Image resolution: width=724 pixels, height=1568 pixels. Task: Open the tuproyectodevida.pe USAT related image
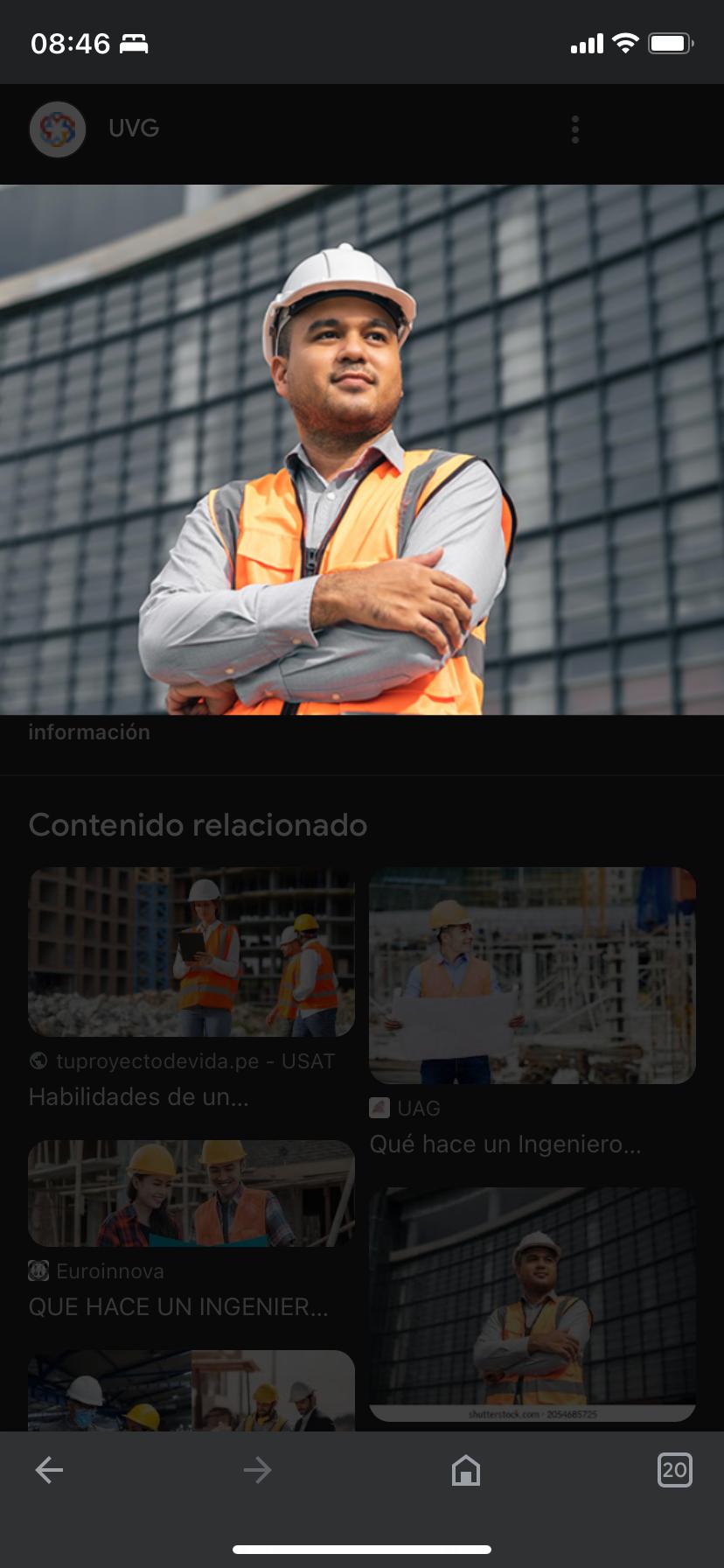click(191, 952)
